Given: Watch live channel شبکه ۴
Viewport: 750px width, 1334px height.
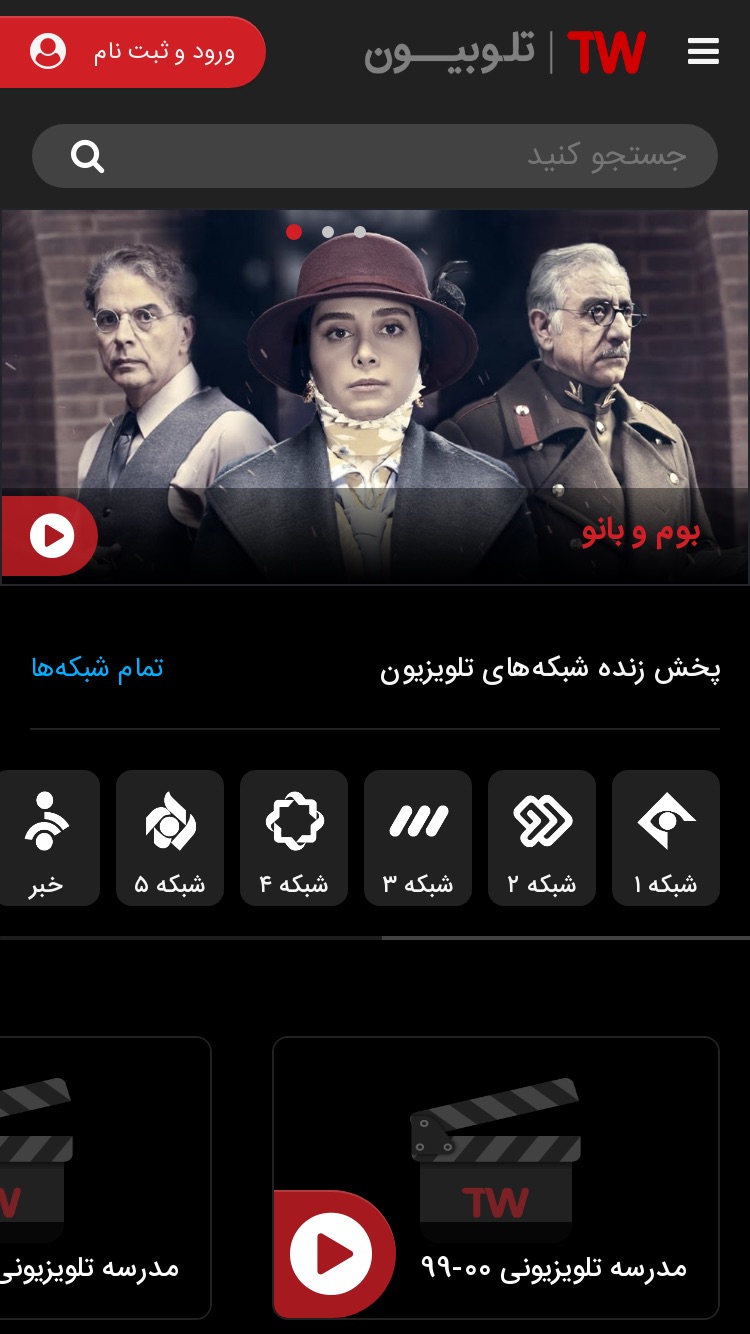Looking at the screenshot, I should point(294,838).
